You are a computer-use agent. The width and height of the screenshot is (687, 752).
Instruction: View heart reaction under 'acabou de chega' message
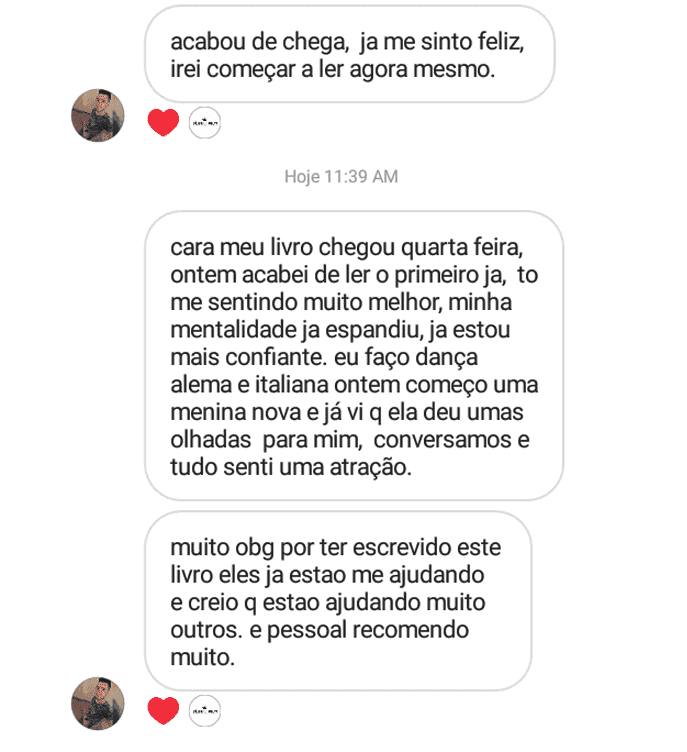click(163, 123)
